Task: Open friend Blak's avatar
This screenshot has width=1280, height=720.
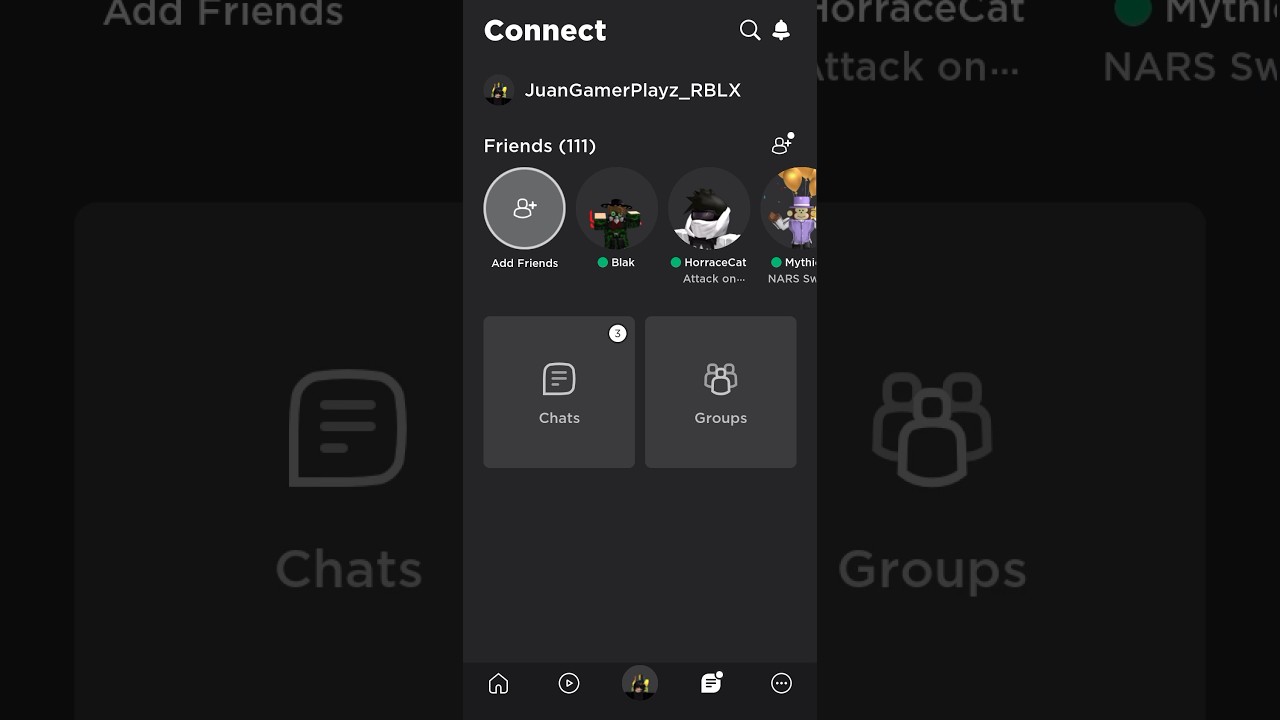Action: [616, 210]
